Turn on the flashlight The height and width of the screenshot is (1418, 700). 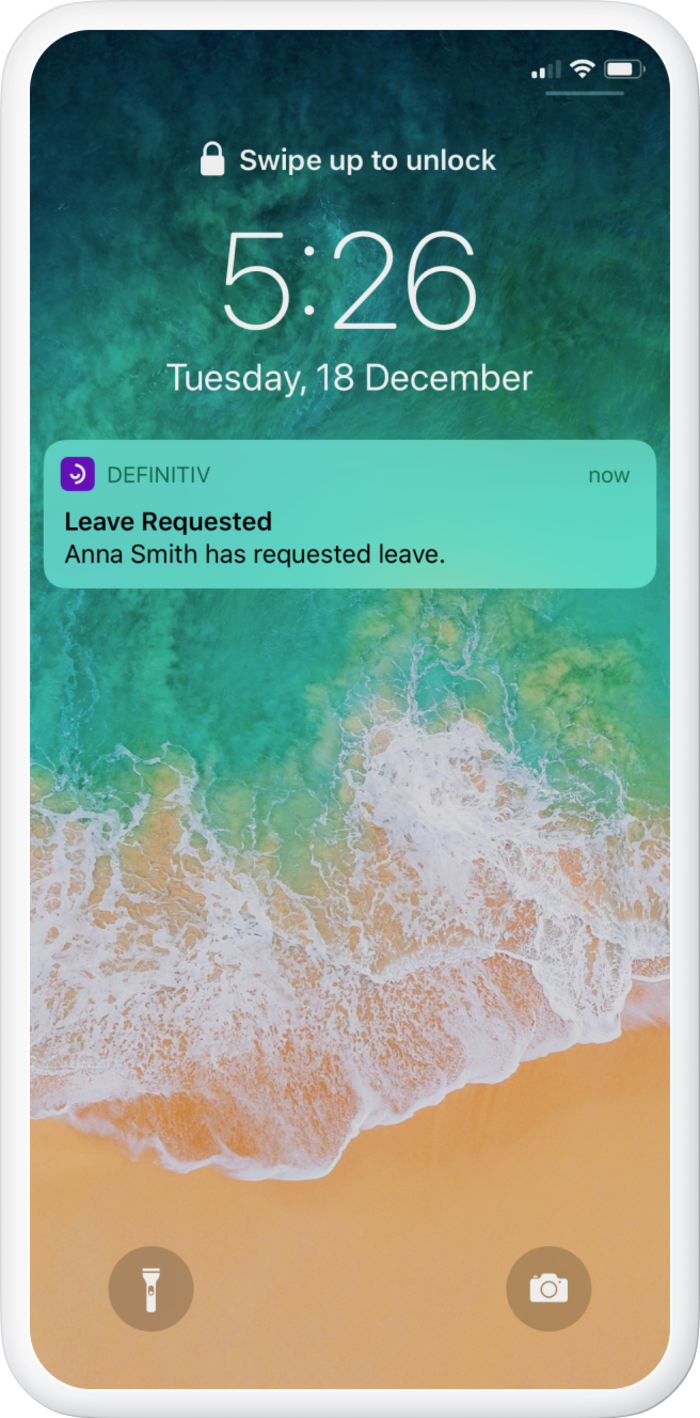coord(151,1288)
